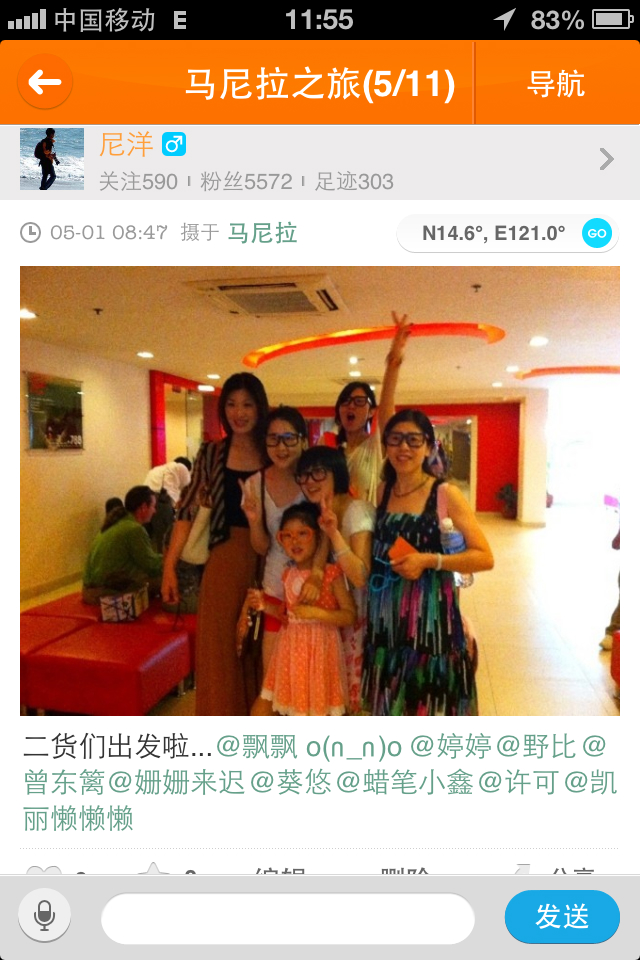Open the group photo full screen
This screenshot has width=640, height=960.
coord(320,490)
